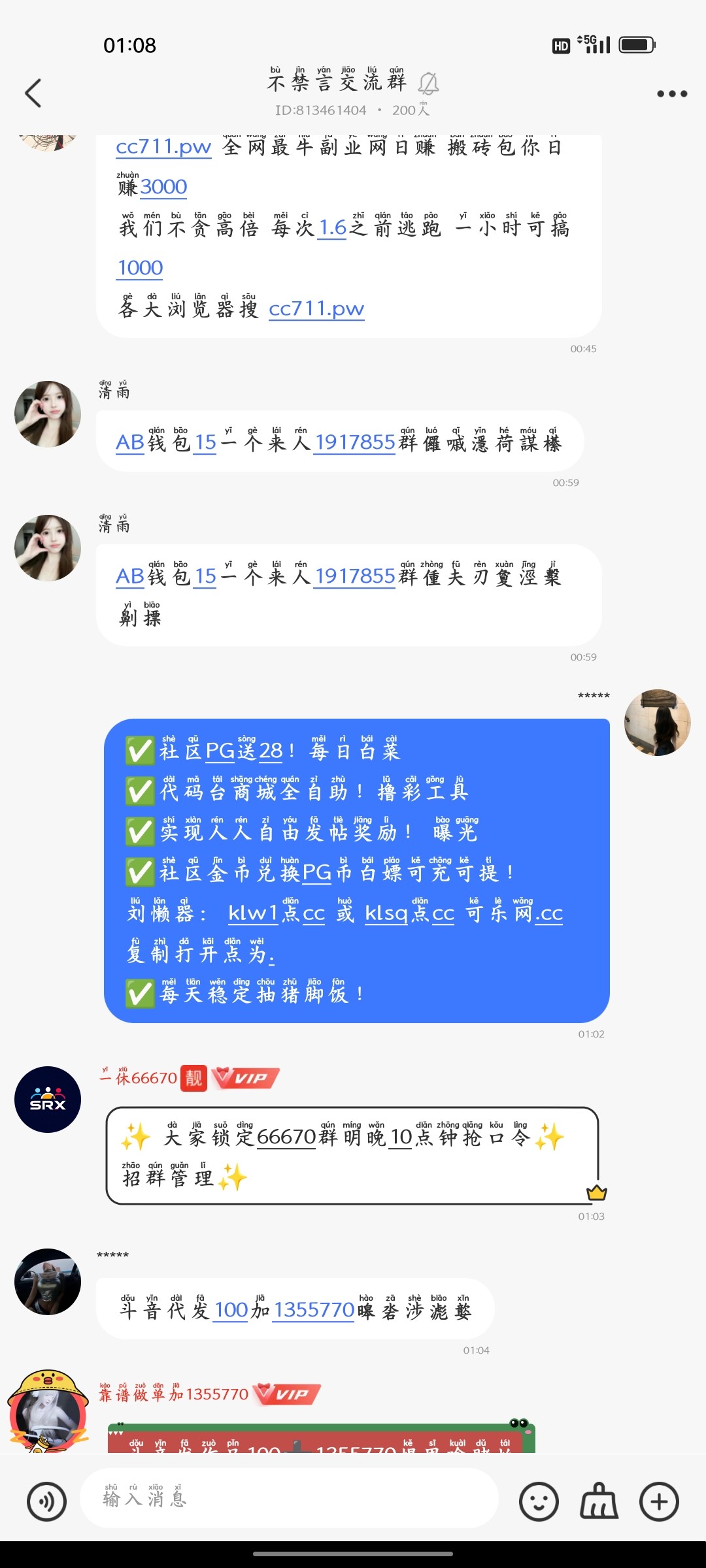Open the shop bag icon beside emoji
706x1568 pixels.
click(x=599, y=1501)
